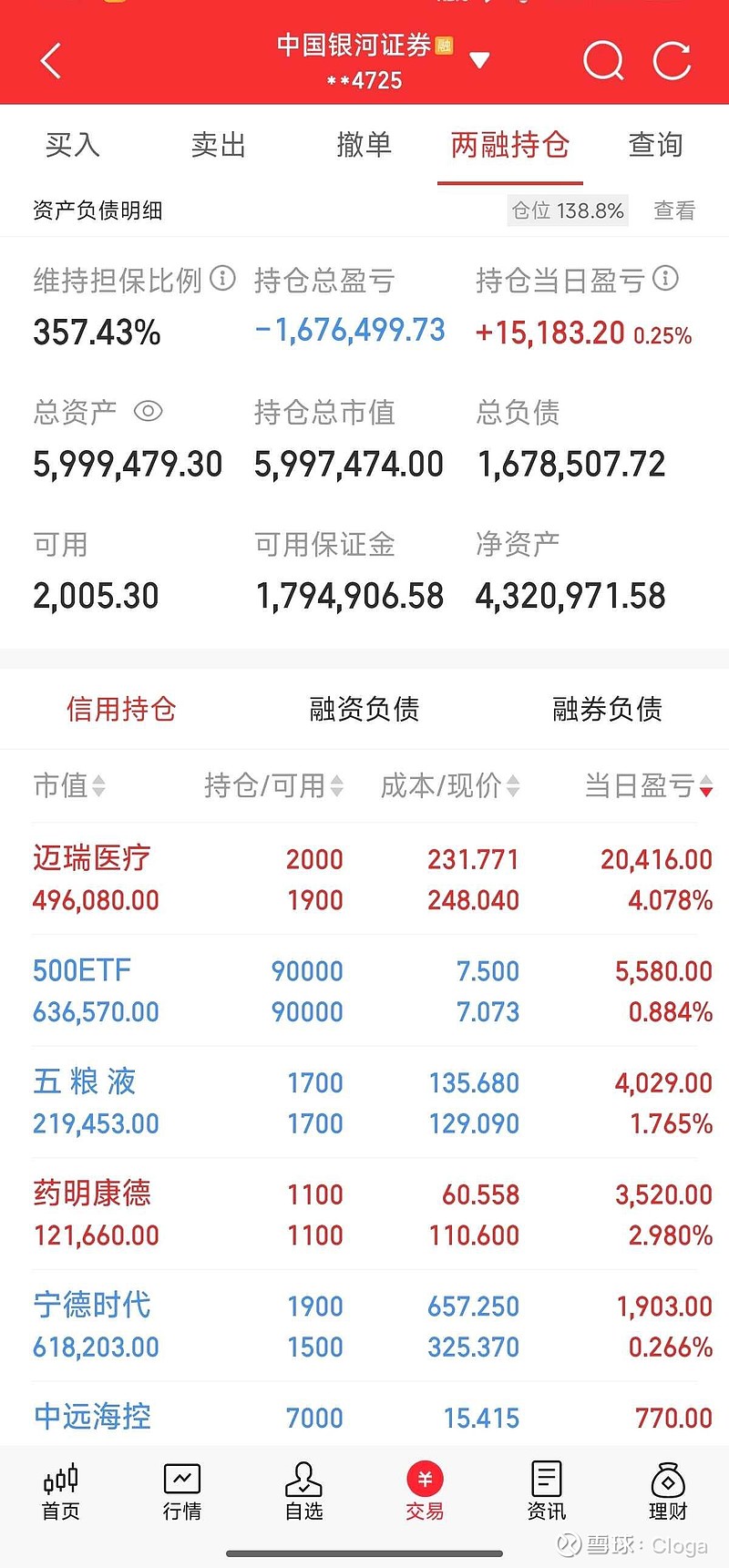Screen dimensions: 729x1568
Task: Open the 迈瑞医疗 holding row
Action: pyautogui.click(x=364, y=879)
